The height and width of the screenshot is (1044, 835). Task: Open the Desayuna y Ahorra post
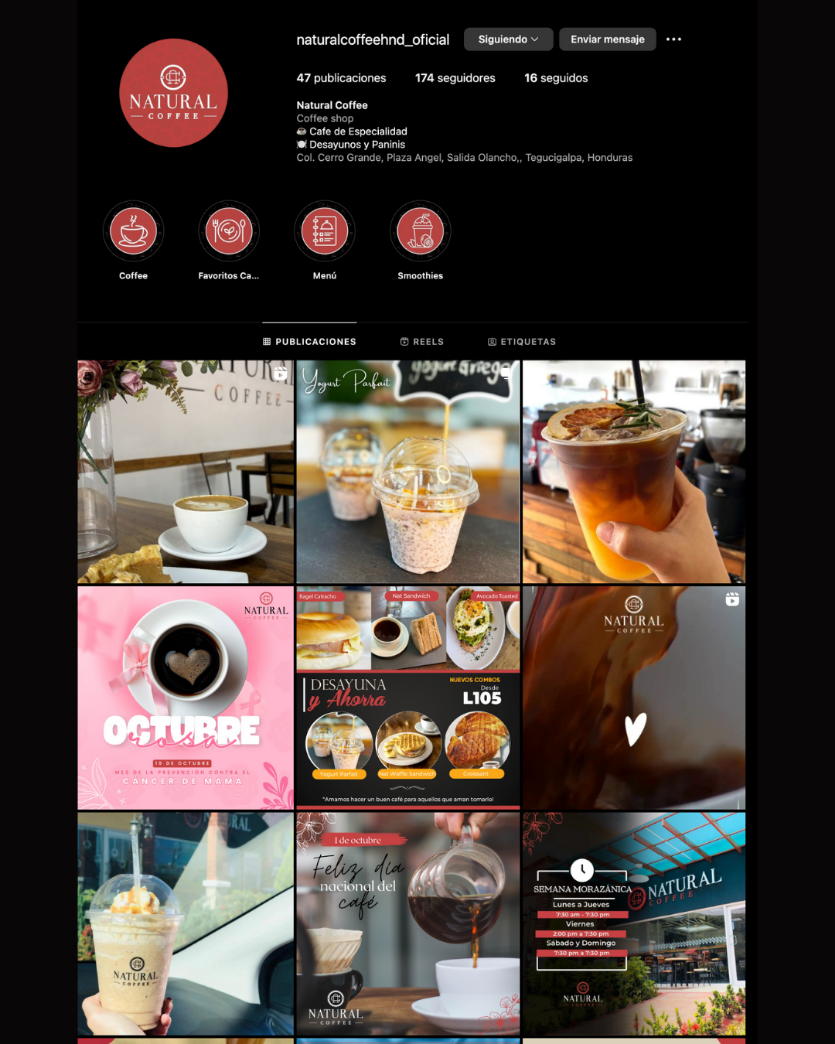(408, 698)
